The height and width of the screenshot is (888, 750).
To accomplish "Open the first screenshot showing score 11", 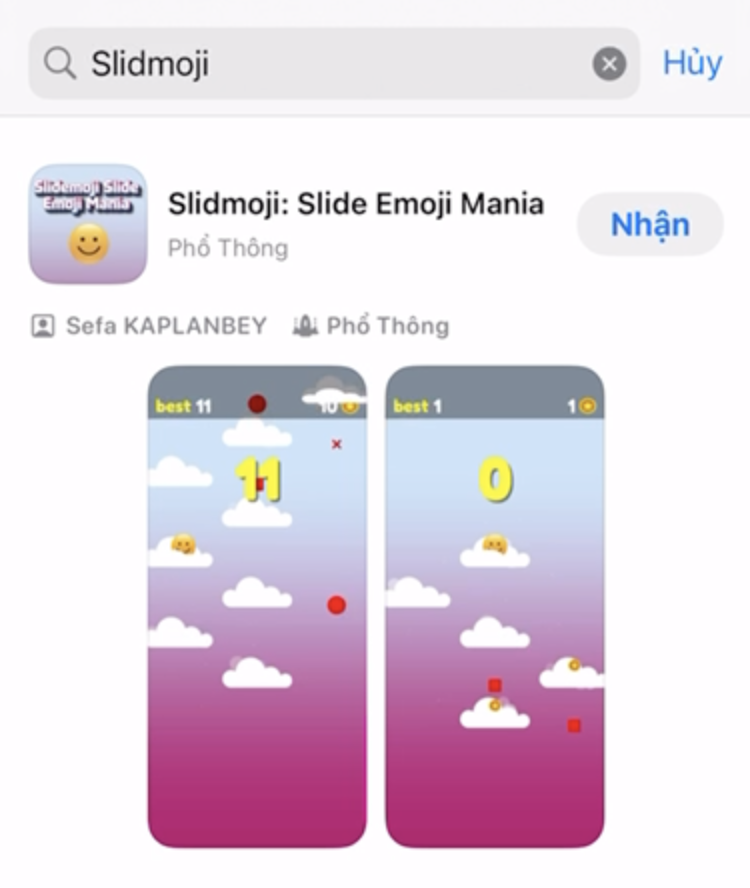I will click(x=257, y=606).
